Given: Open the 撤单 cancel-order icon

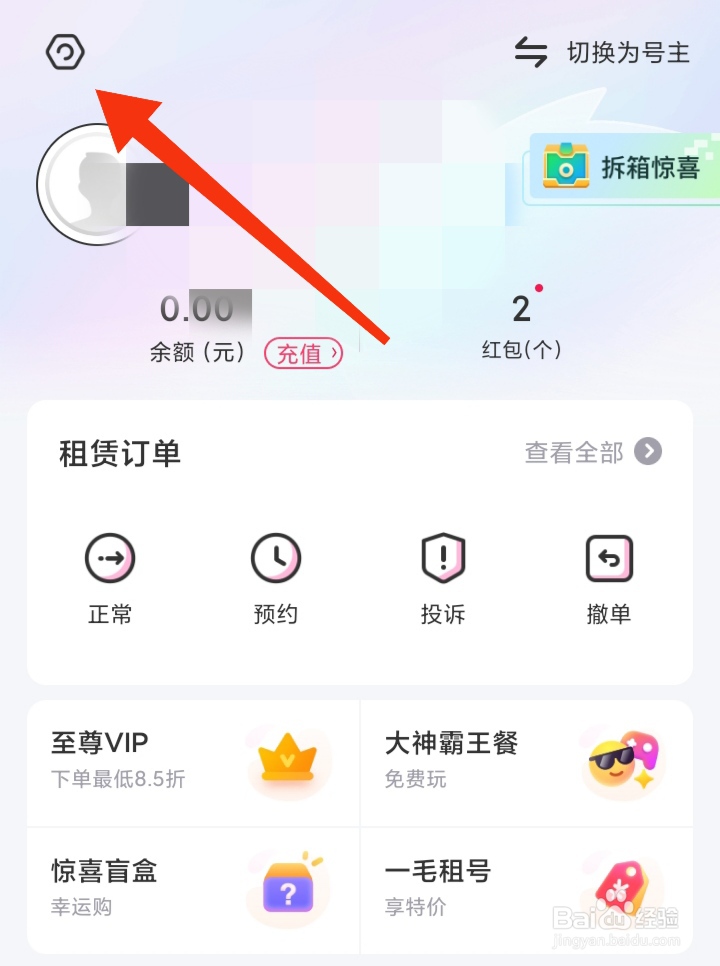Looking at the screenshot, I should click(608, 557).
